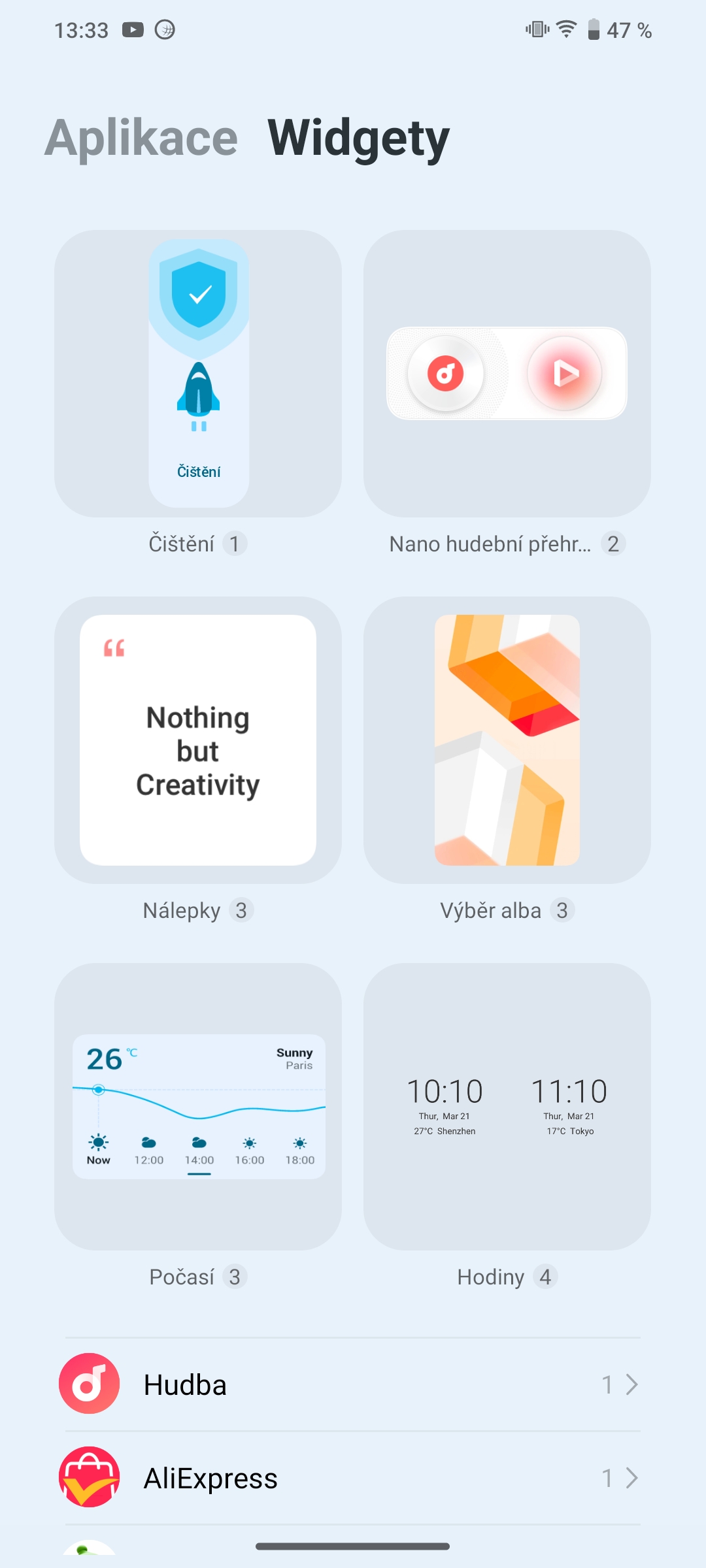The height and width of the screenshot is (1568, 706).
Task: Open the Čištění widget card
Action: click(x=198, y=374)
